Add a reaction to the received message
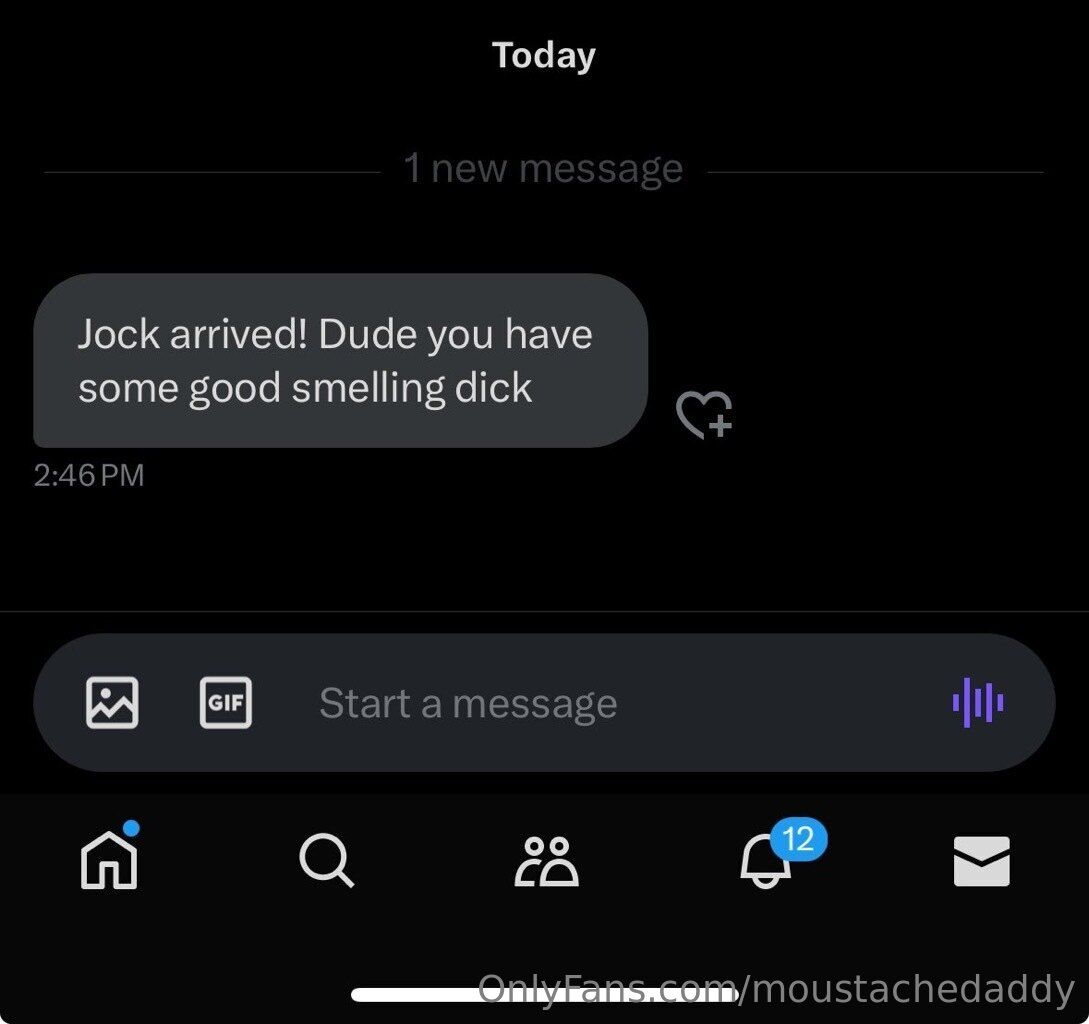1089x1024 pixels. coord(704,414)
